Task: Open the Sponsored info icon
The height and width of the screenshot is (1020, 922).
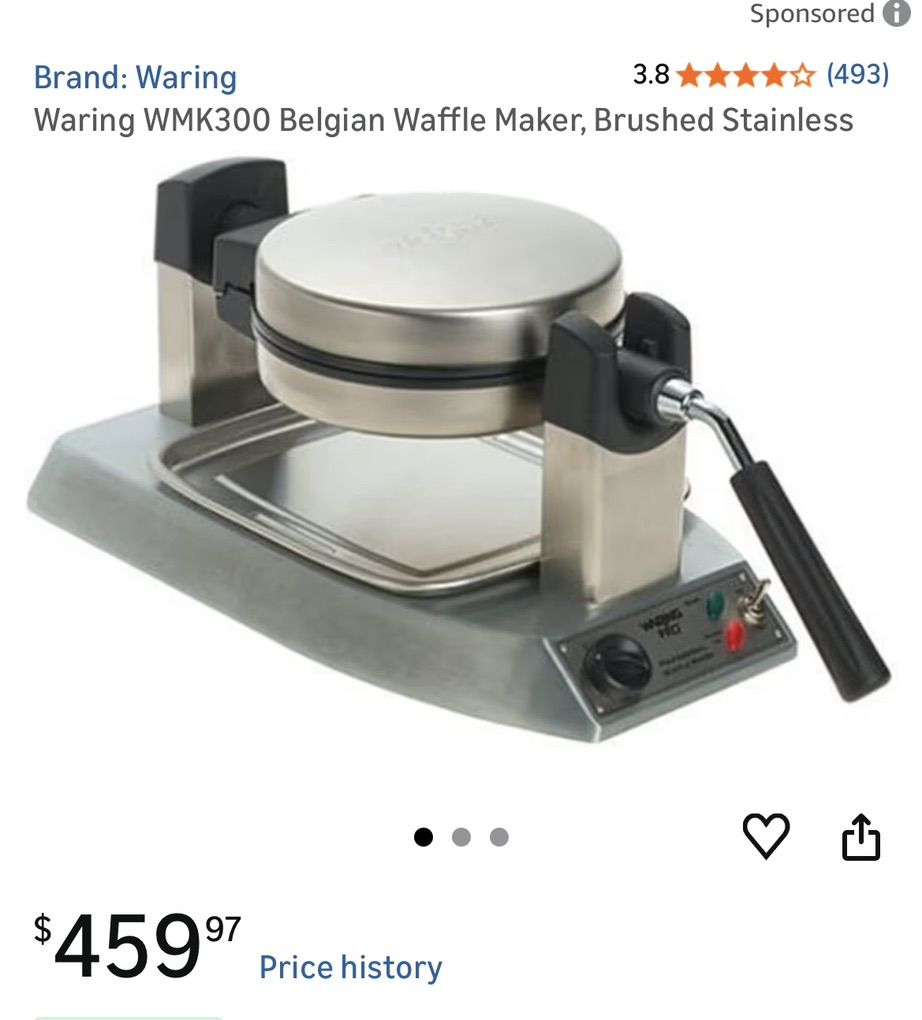Action: tap(896, 14)
